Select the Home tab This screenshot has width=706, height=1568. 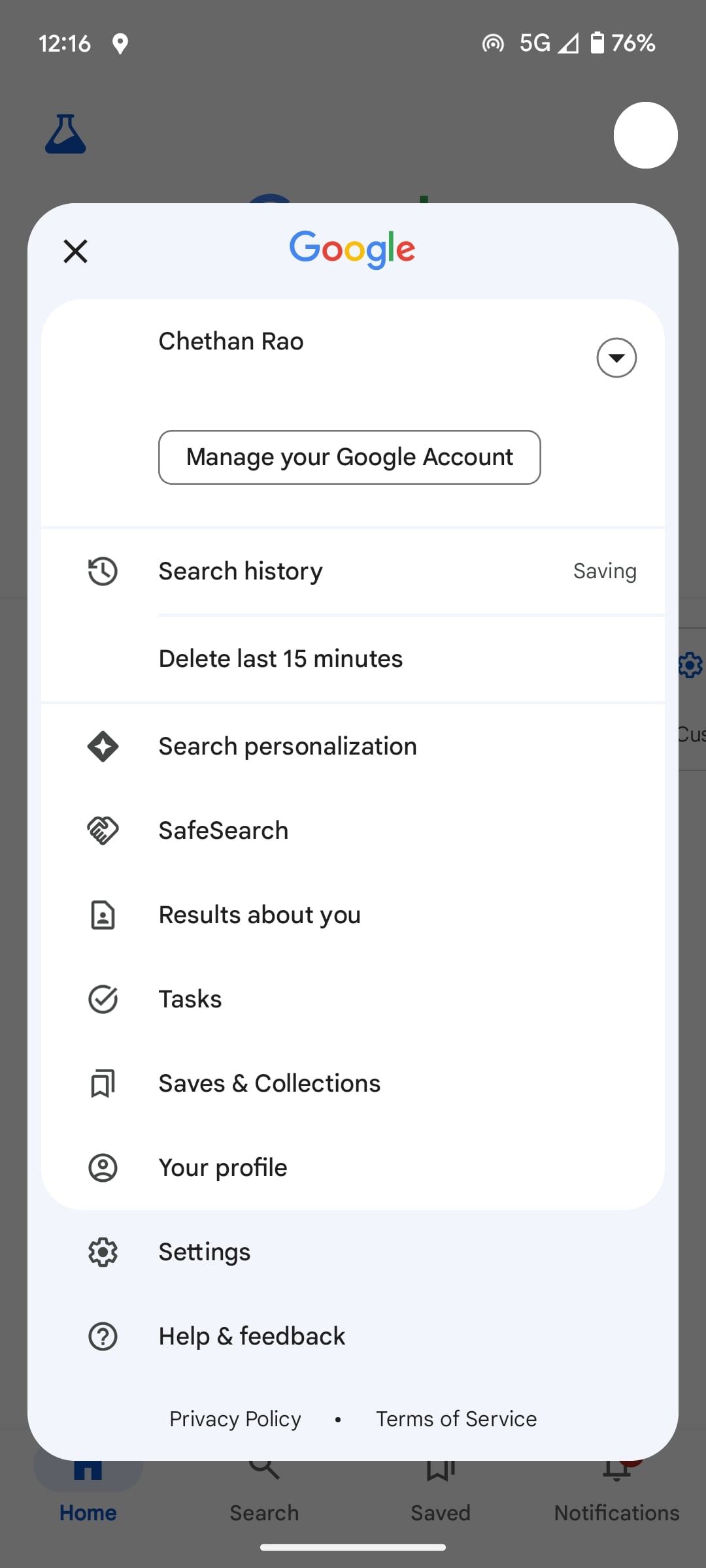coord(88,1497)
